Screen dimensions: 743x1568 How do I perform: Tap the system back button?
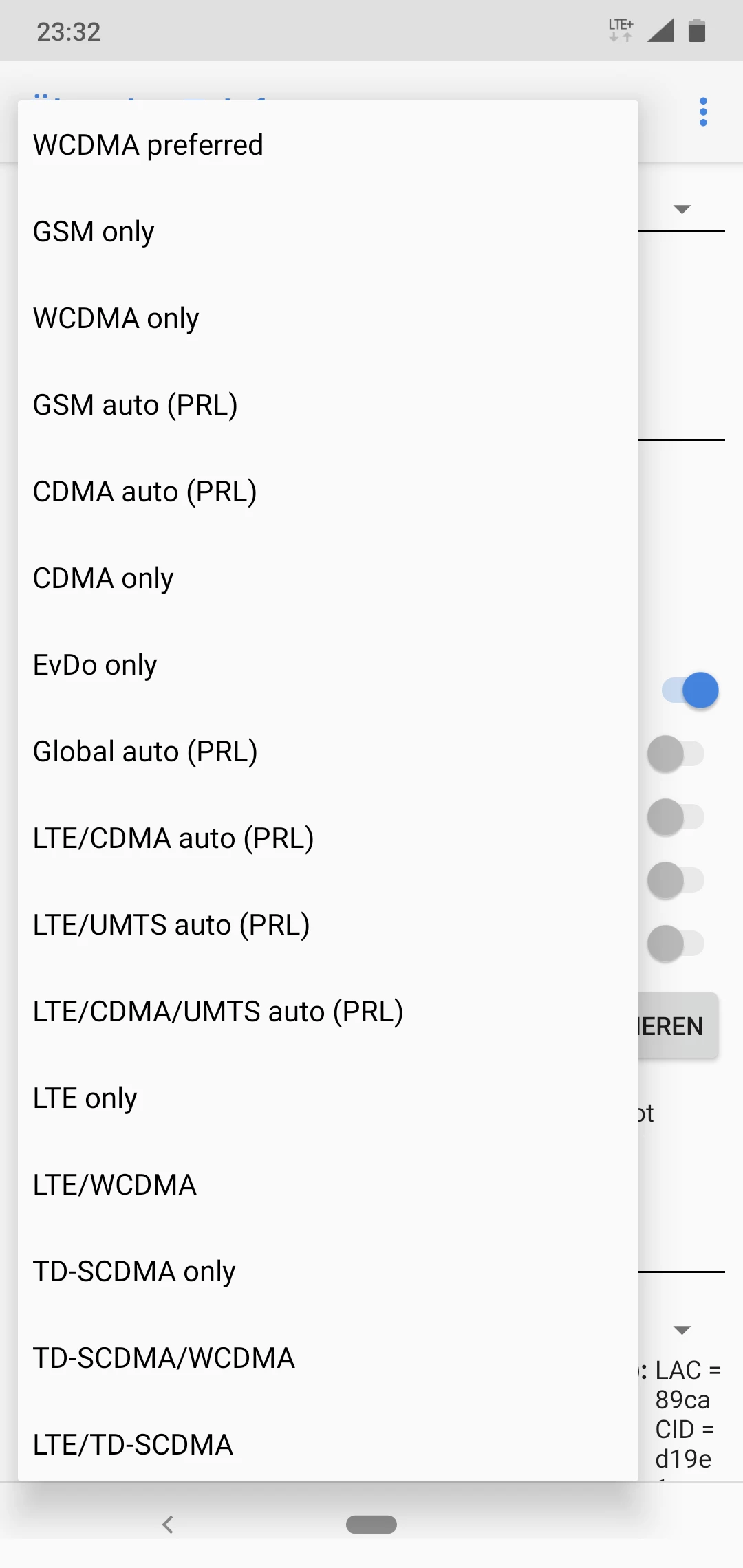pyautogui.click(x=168, y=1525)
